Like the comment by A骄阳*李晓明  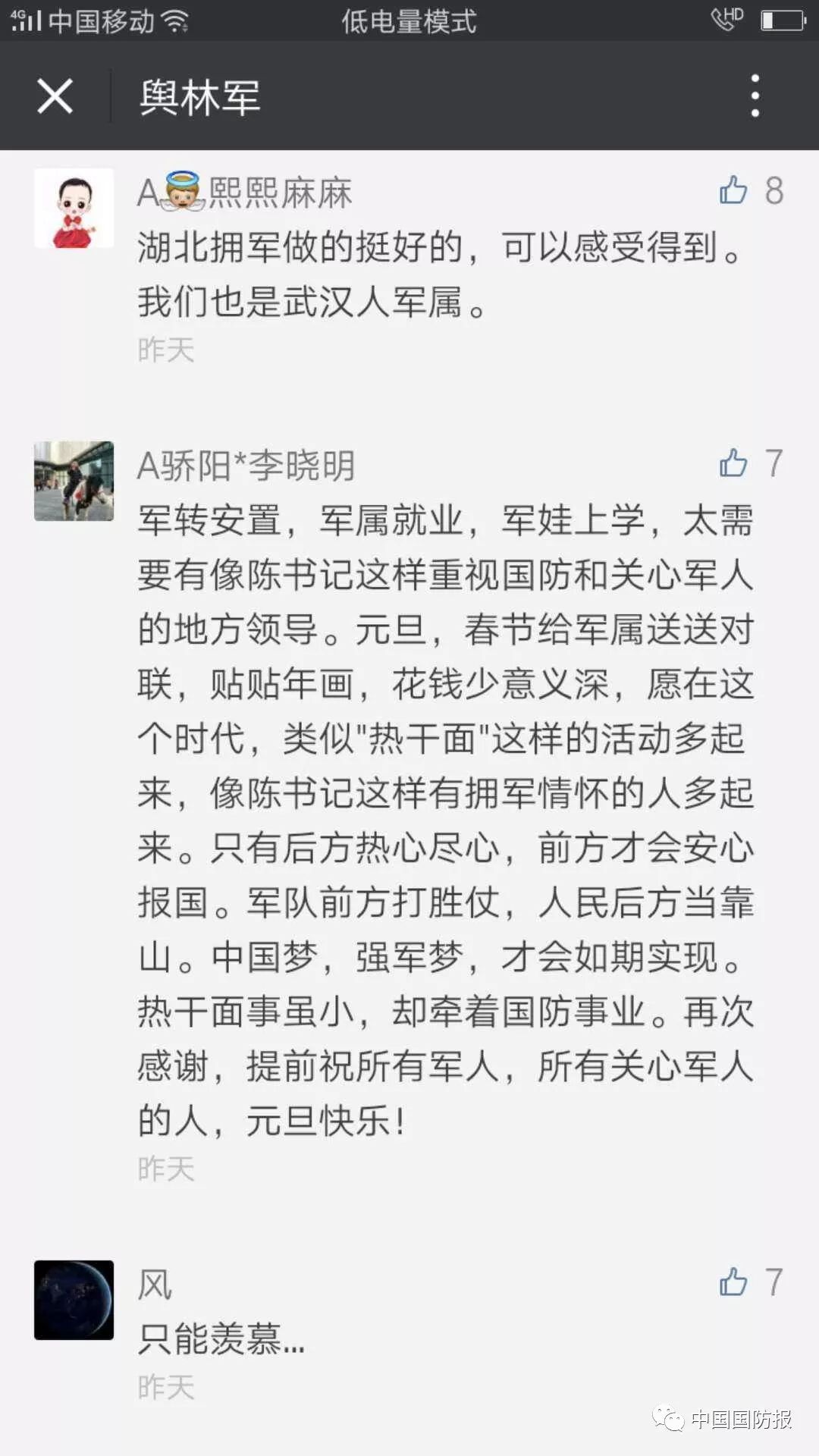point(733,463)
